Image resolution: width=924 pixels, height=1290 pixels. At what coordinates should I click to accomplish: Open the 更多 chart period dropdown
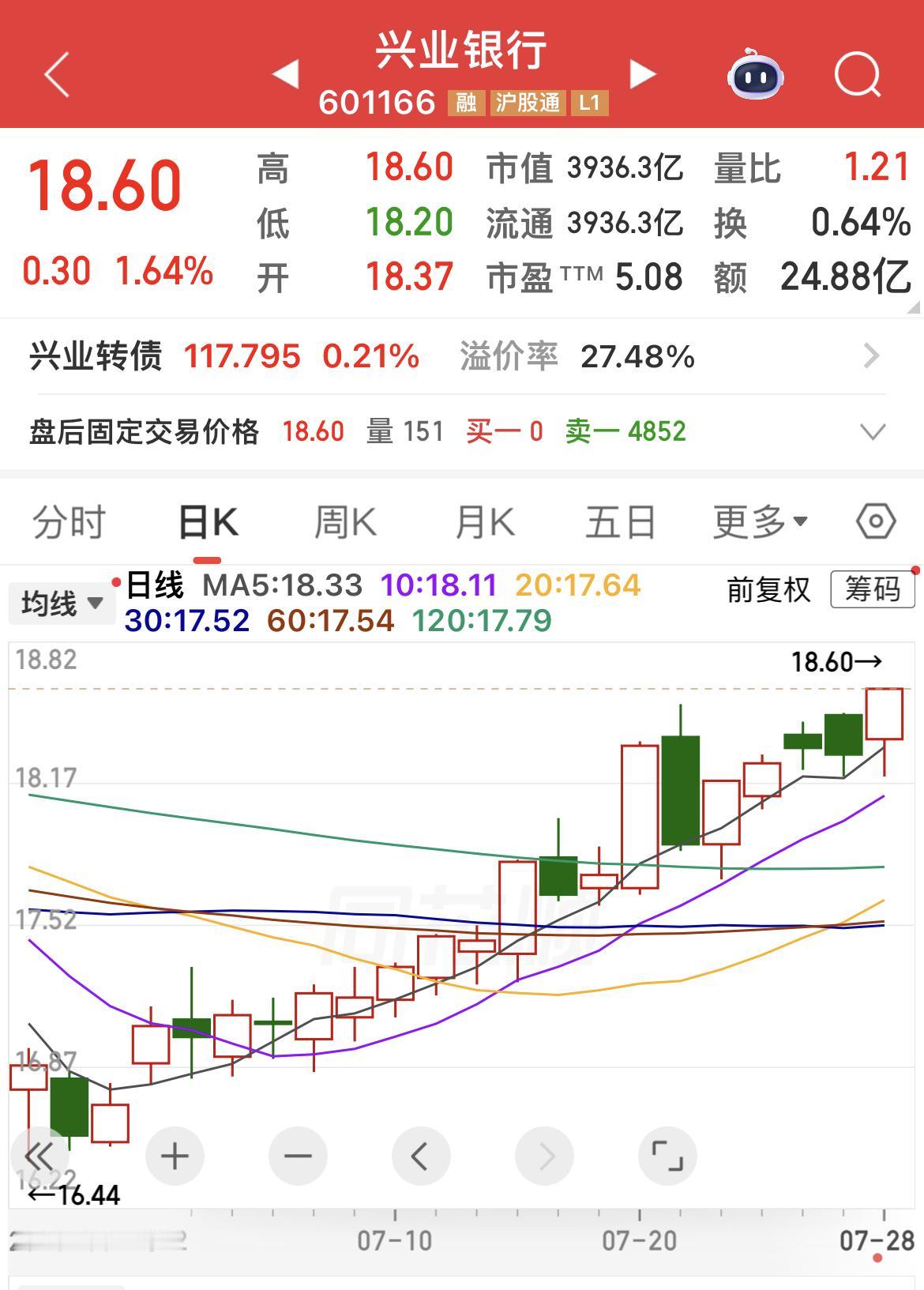tap(761, 522)
